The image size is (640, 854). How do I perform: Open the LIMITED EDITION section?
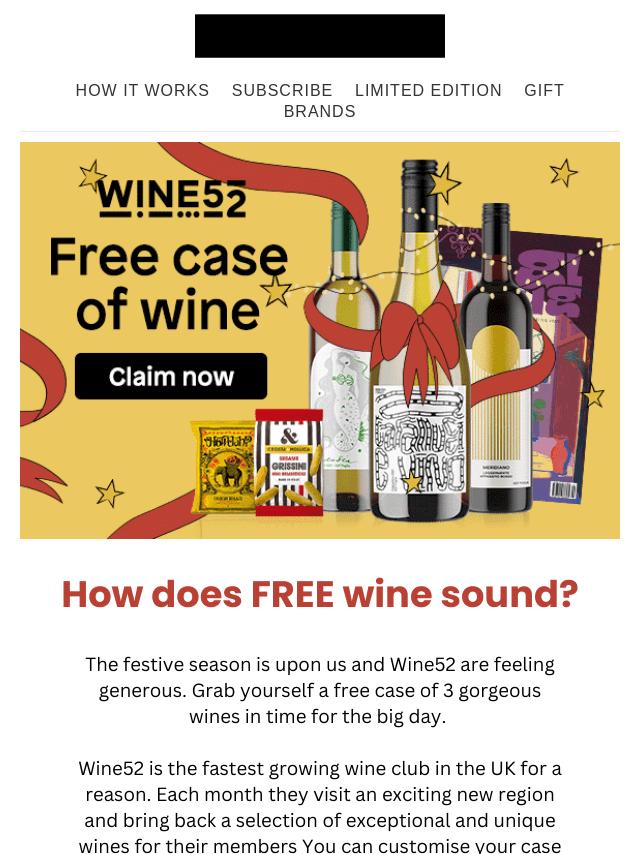[x=428, y=90]
